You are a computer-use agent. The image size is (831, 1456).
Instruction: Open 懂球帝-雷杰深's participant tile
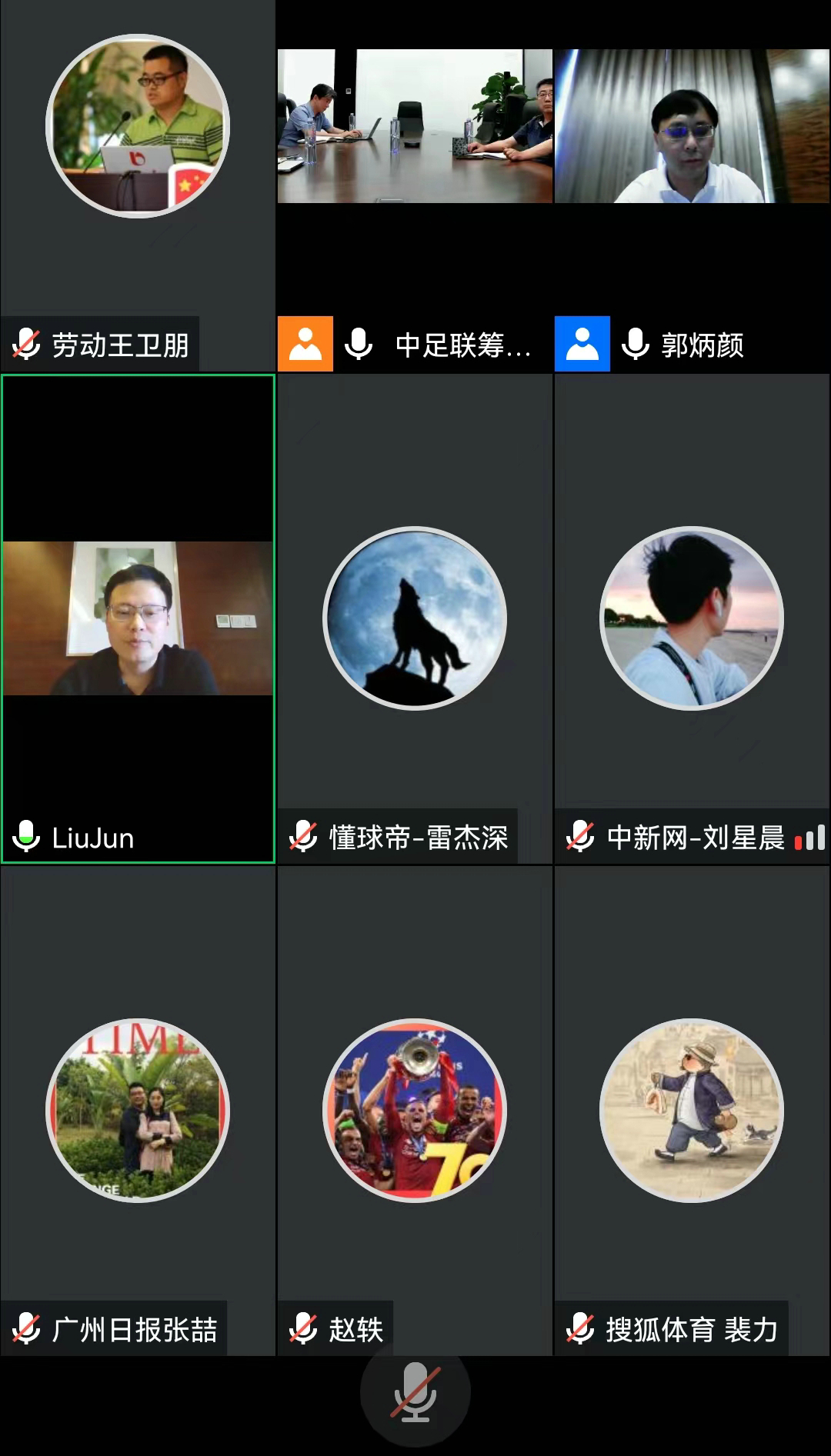[415, 618]
